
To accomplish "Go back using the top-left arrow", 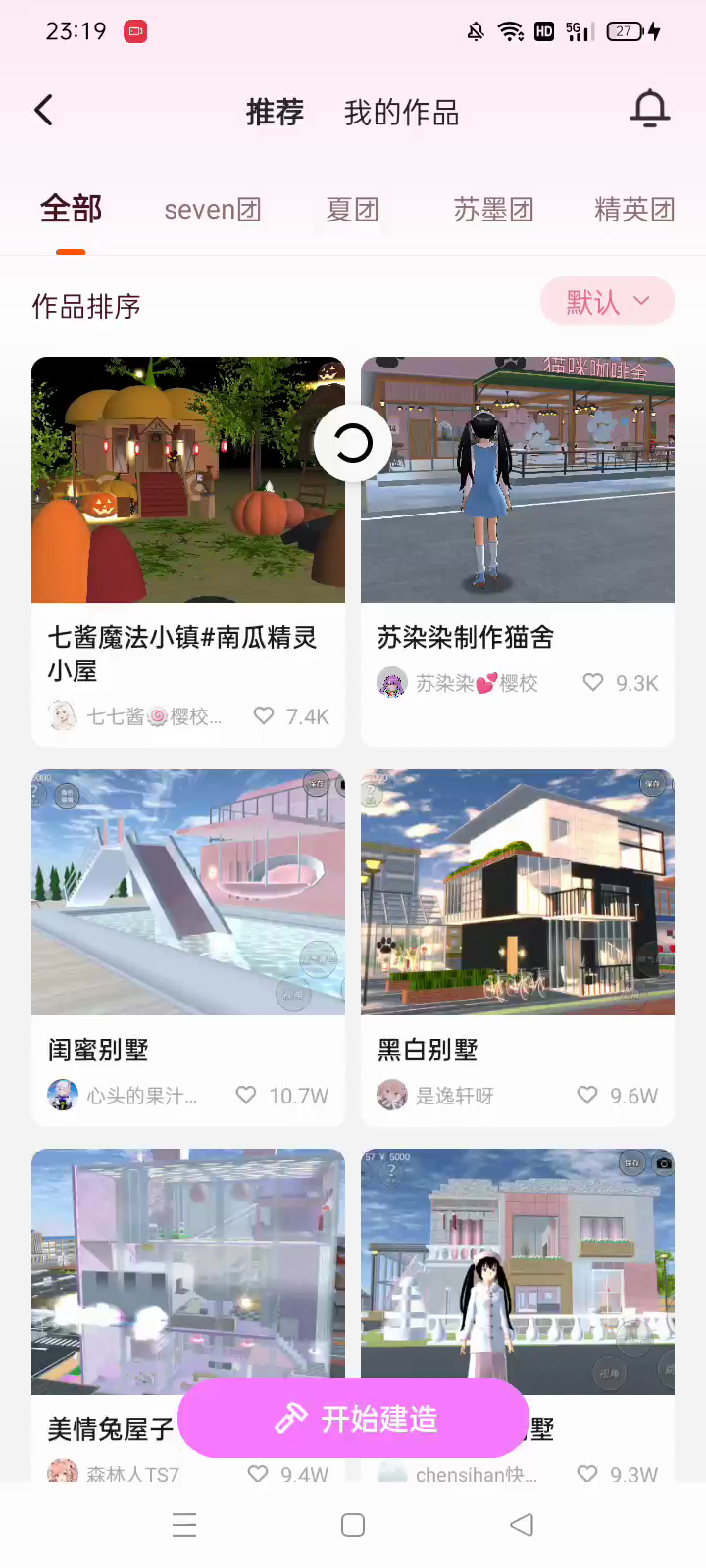I will pos(44,111).
